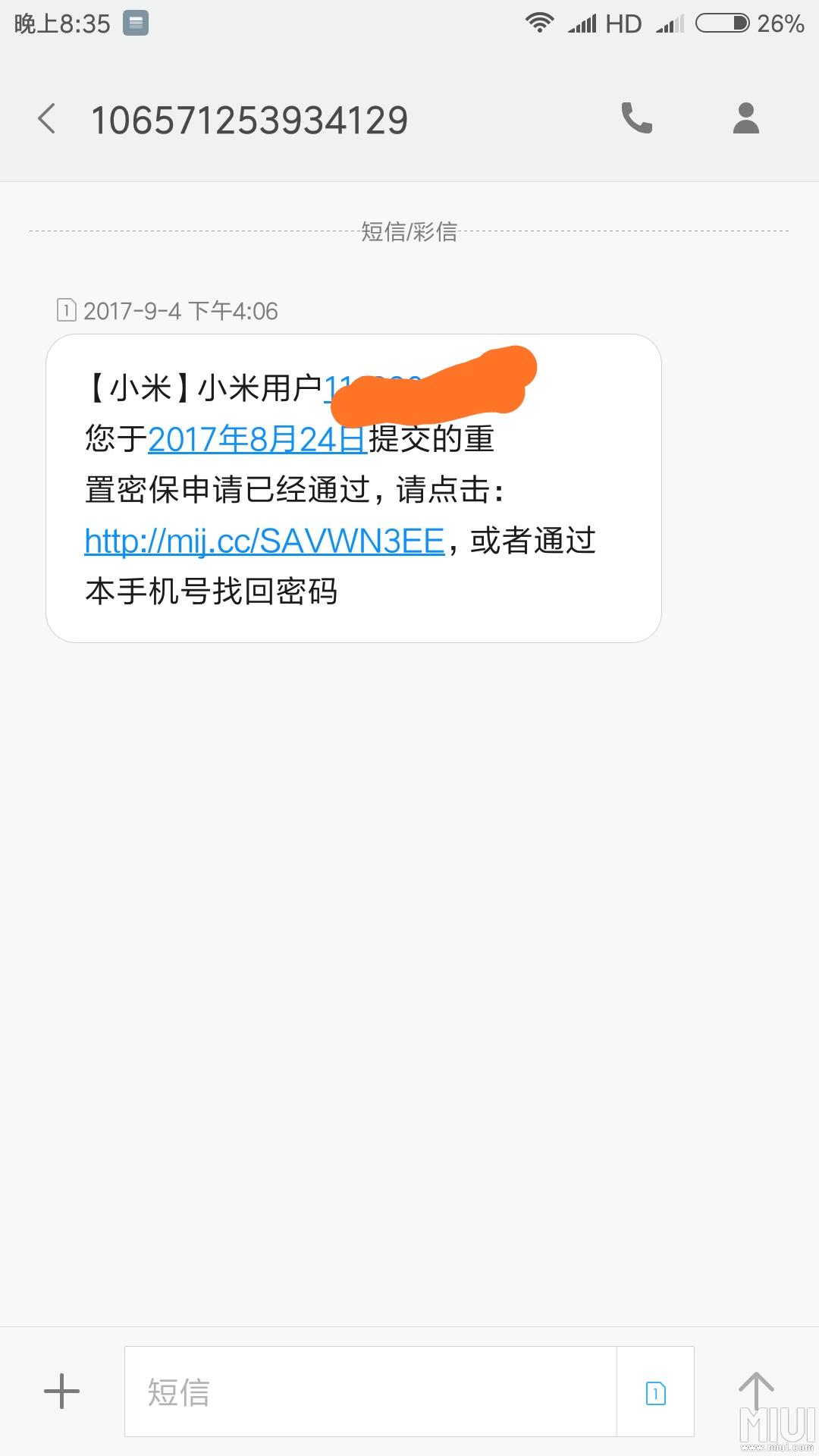Tap the cellular signal bars icon
This screenshot has width=819, height=1456.
pyautogui.click(x=584, y=23)
